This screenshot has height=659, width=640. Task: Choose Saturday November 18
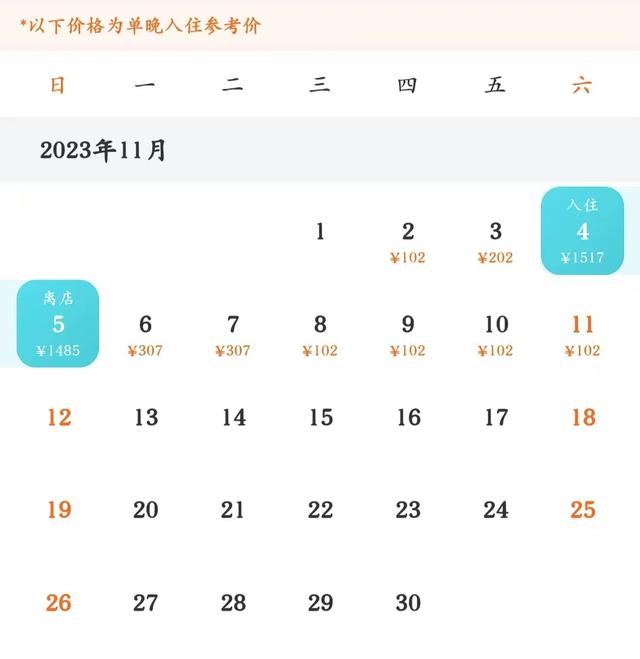(582, 418)
